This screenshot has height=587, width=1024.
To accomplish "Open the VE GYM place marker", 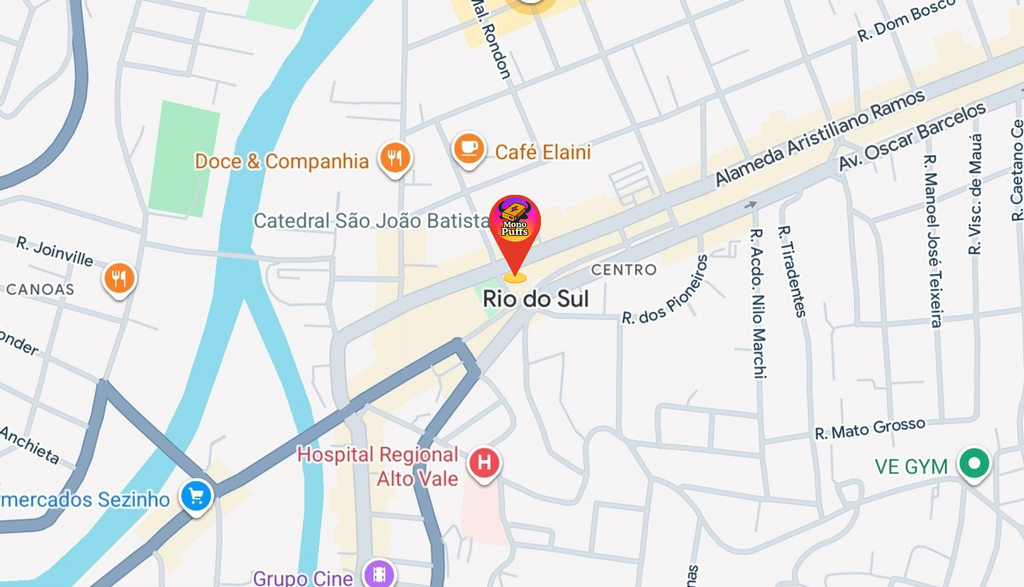I will coord(973,465).
